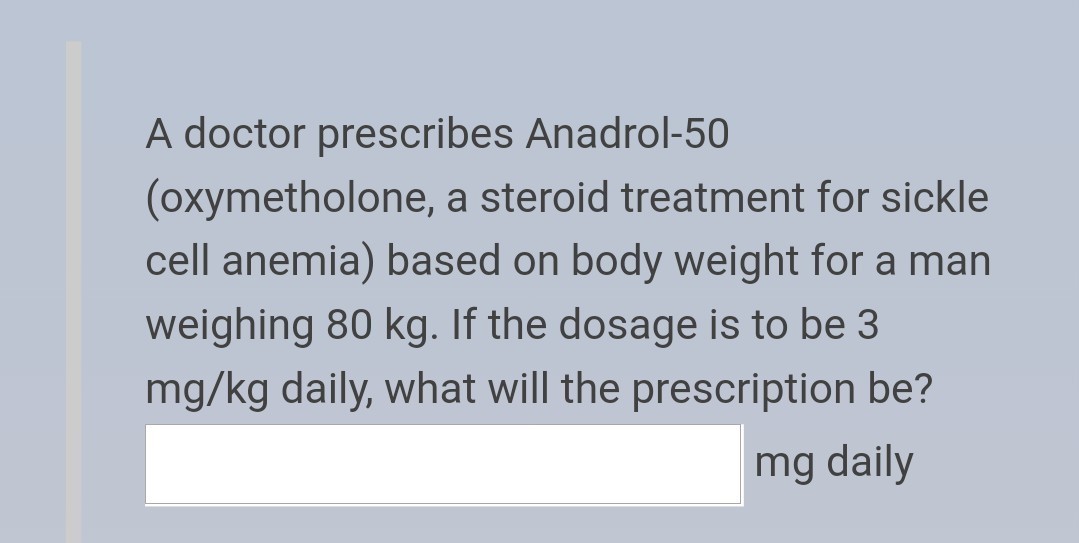This screenshot has height=543, width=1079.
Task: Tap the mg daily answer field
Action: coord(443,464)
